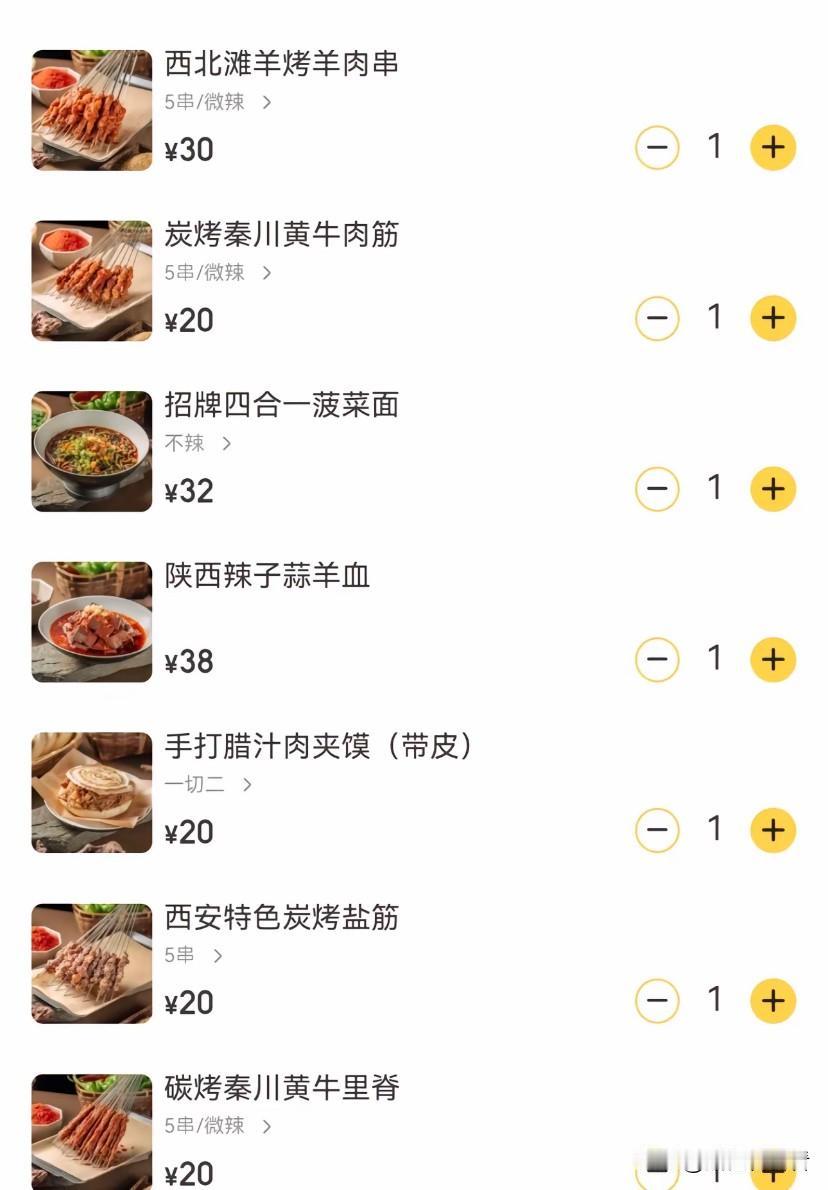Remove one 炭烤秦川黄牛肉筋
The height and width of the screenshot is (1190, 828).
(657, 319)
